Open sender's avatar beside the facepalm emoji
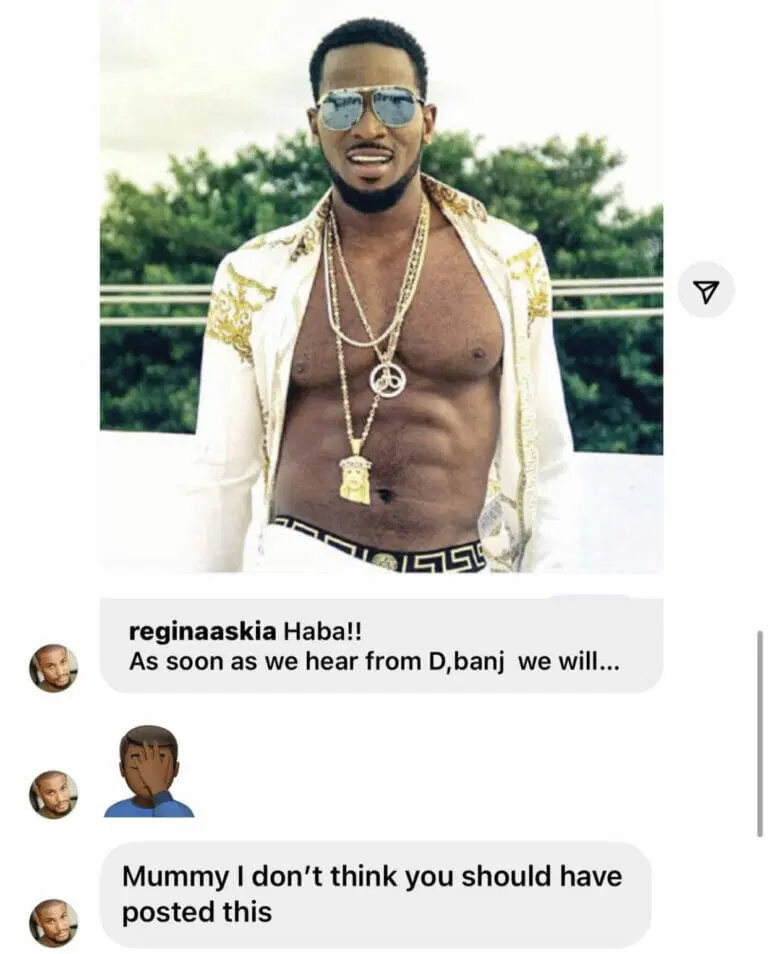The width and height of the screenshot is (768, 954). click(x=53, y=794)
